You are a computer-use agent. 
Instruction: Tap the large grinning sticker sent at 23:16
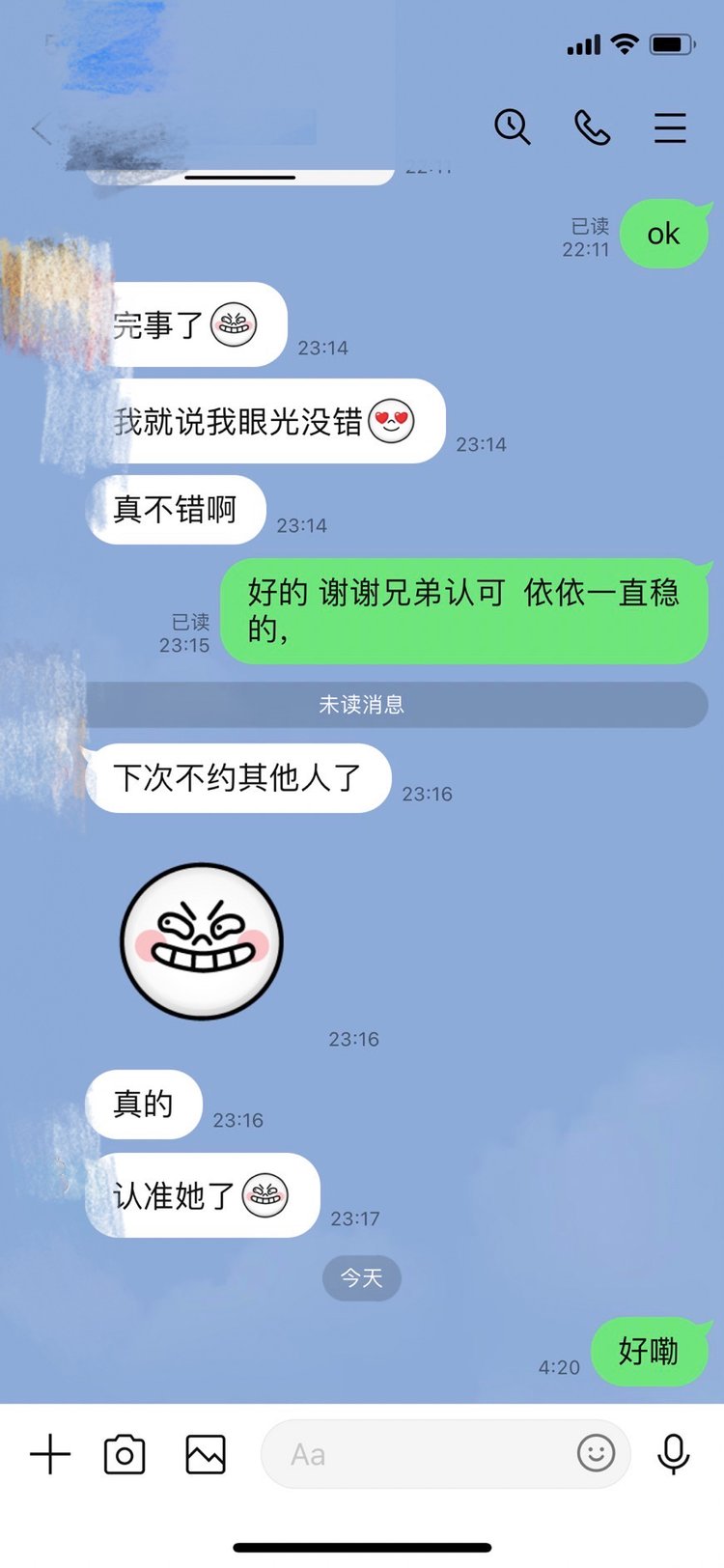tap(202, 941)
